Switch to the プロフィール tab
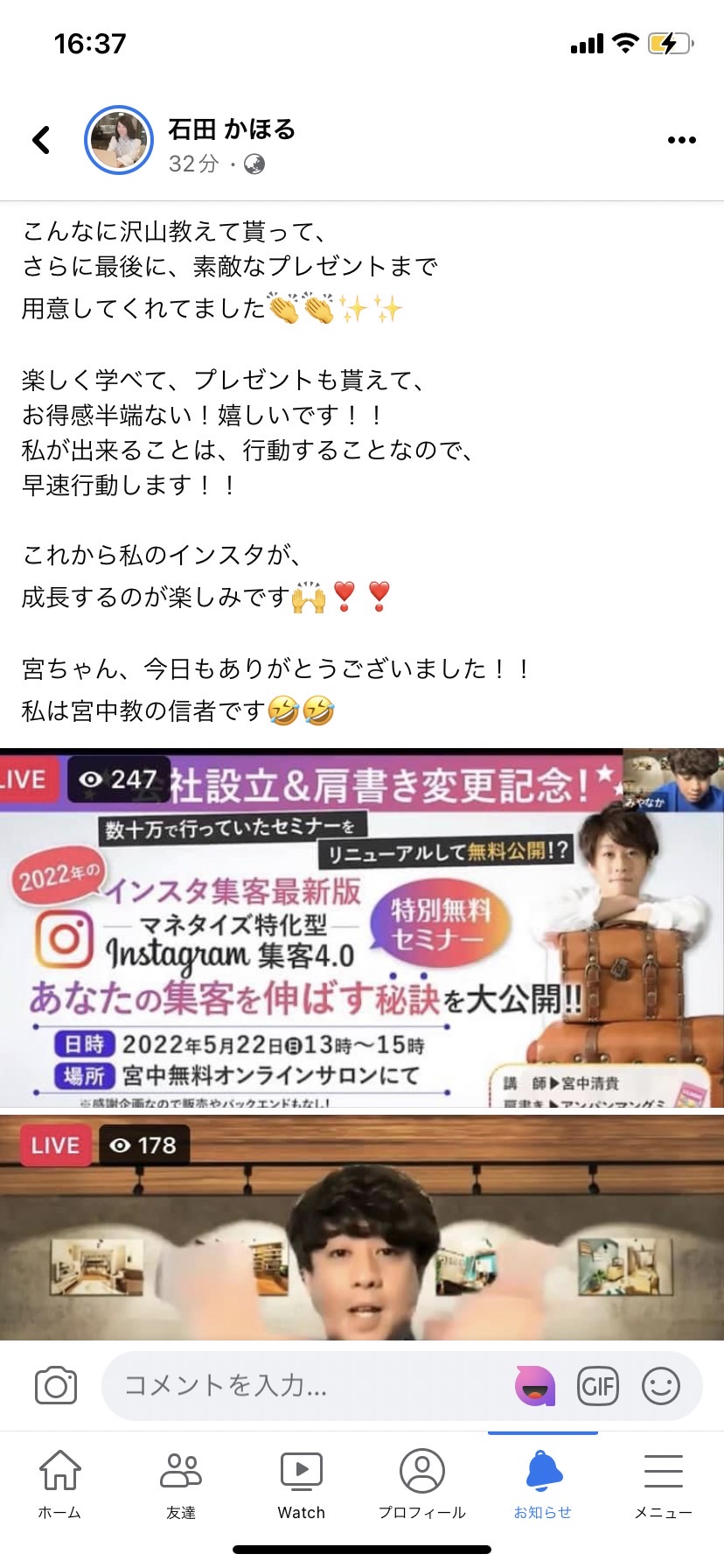 pos(422,1485)
